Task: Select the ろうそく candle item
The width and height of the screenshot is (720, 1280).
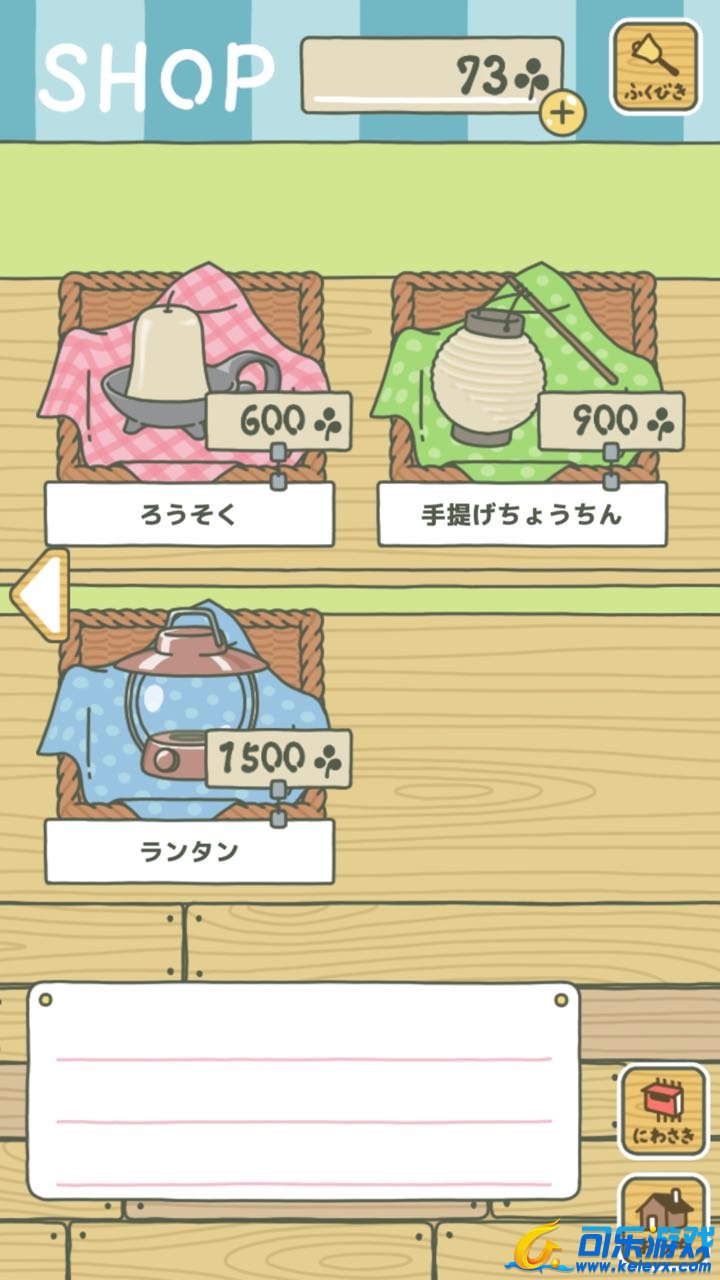Action: pyautogui.click(x=188, y=400)
